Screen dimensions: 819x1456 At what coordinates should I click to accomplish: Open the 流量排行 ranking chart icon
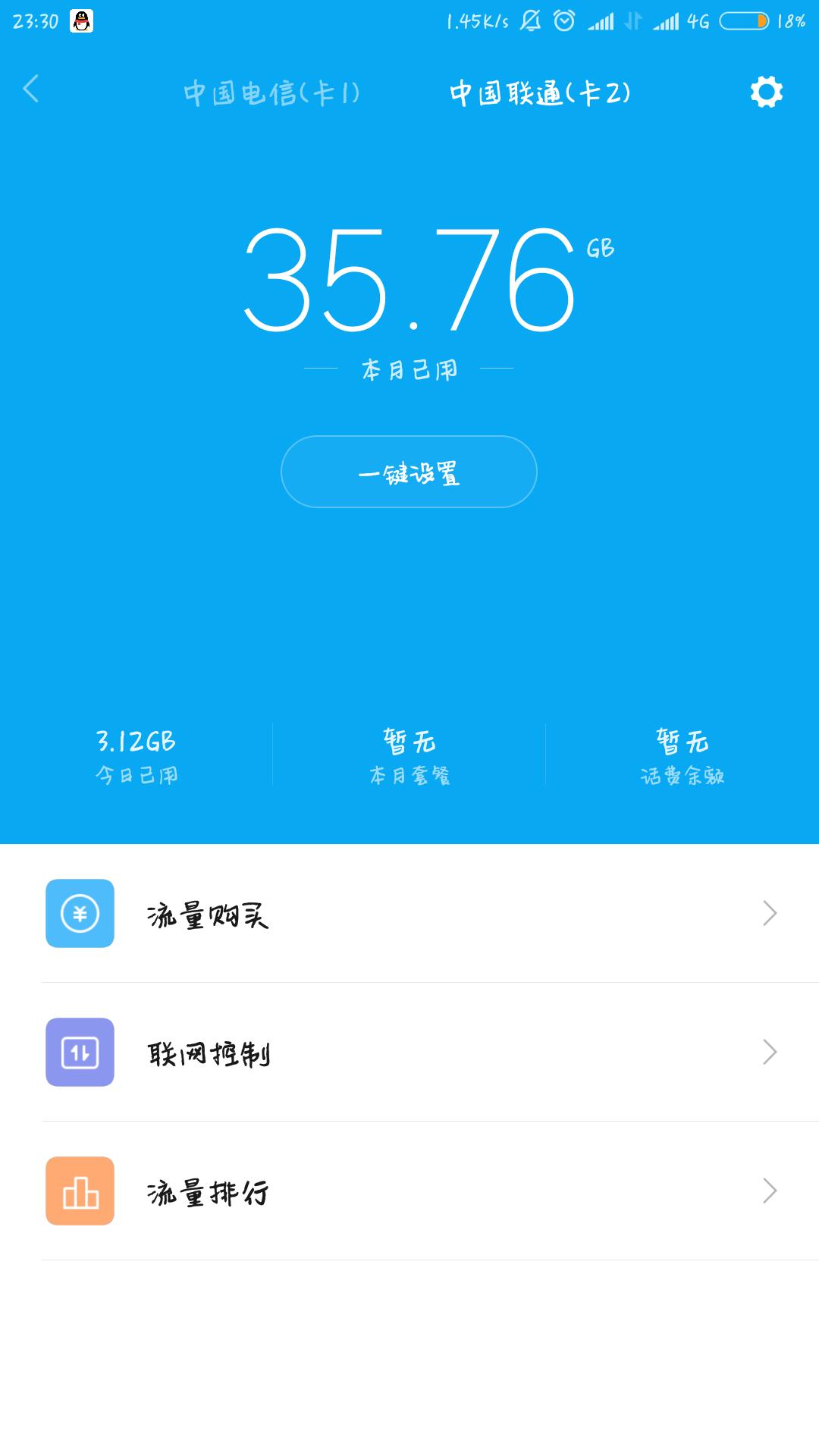coord(80,1192)
